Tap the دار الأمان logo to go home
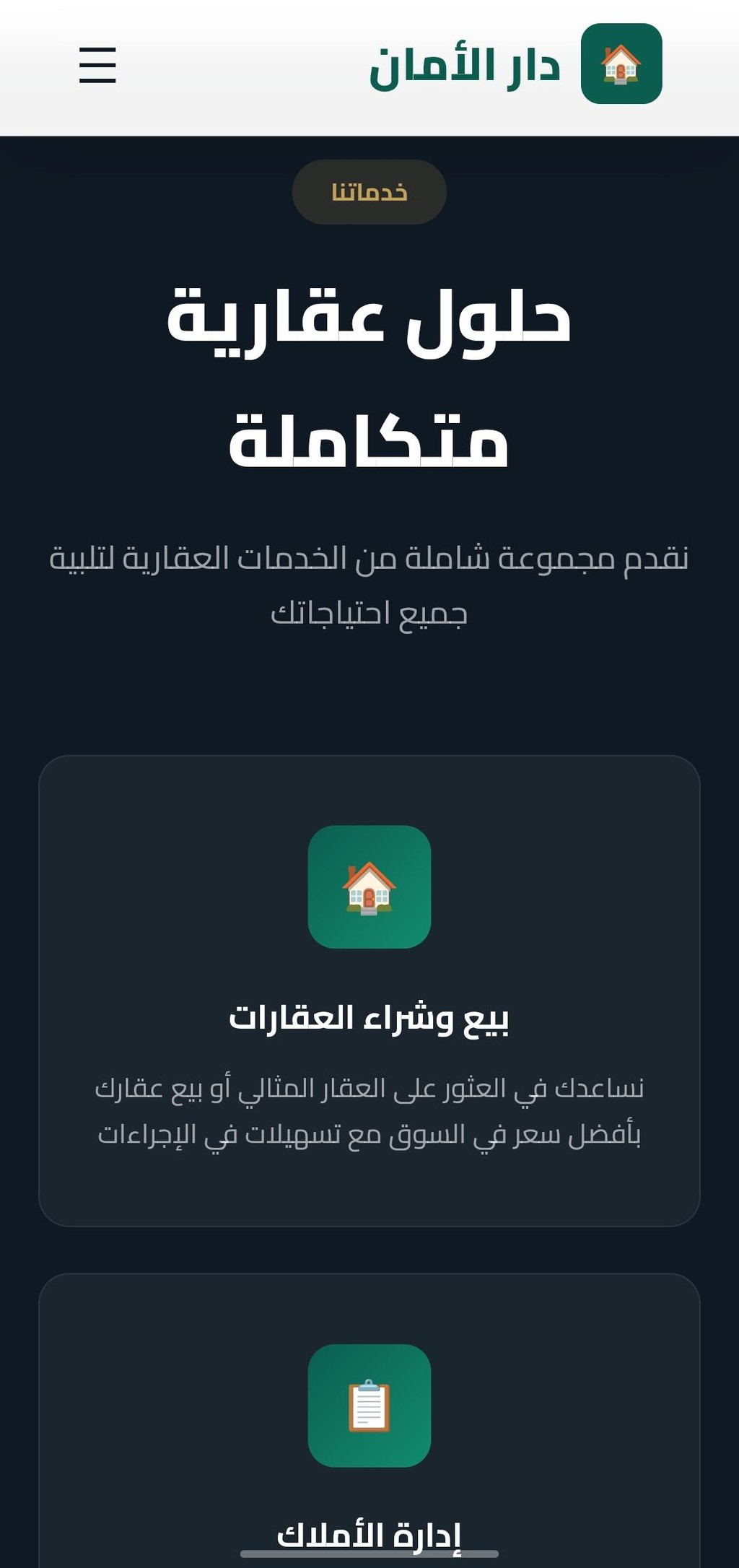The height and width of the screenshot is (1568, 739). (516, 65)
